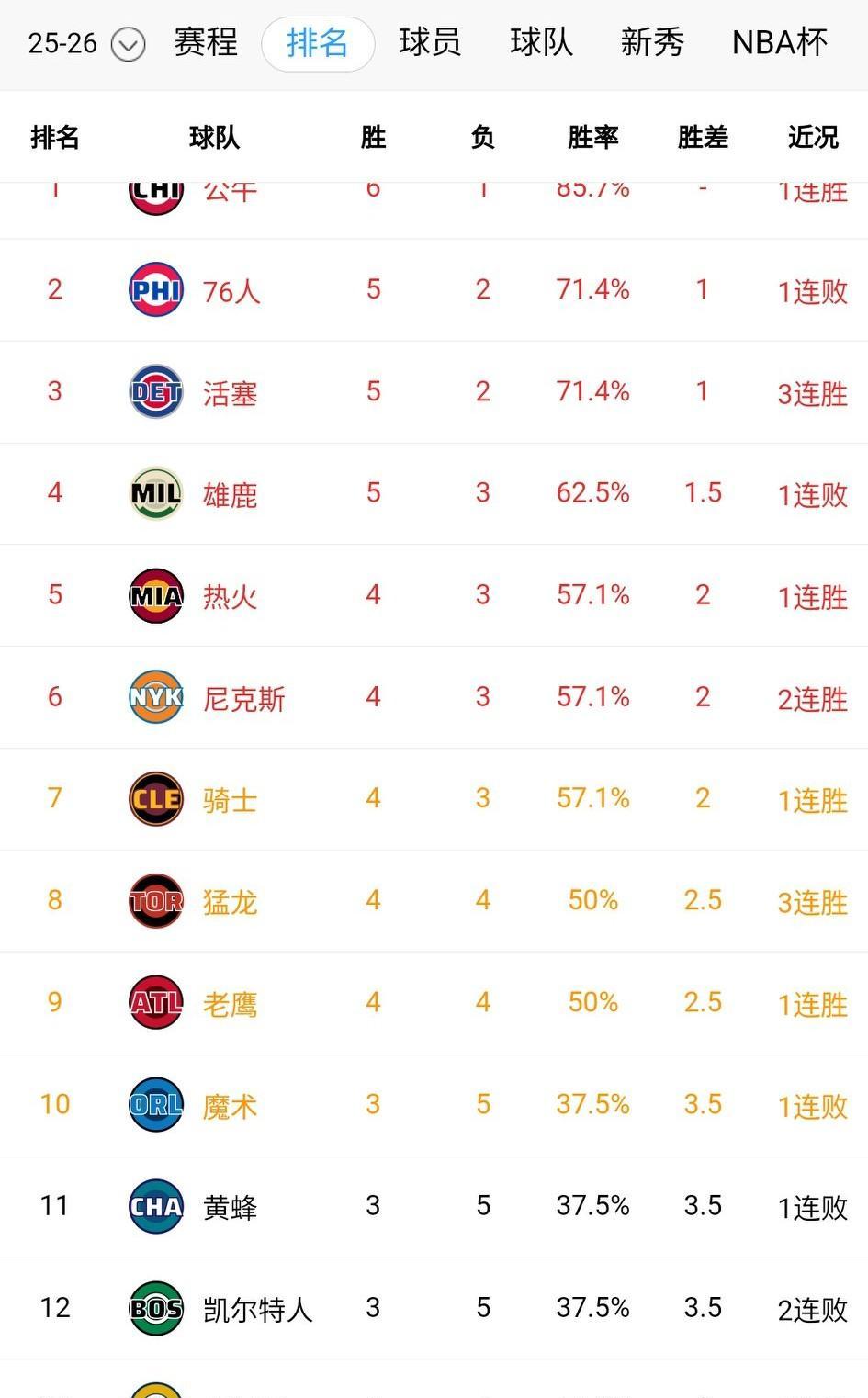
Task: Select the team name 公牛
Action: pyautogui.click(x=229, y=190)
